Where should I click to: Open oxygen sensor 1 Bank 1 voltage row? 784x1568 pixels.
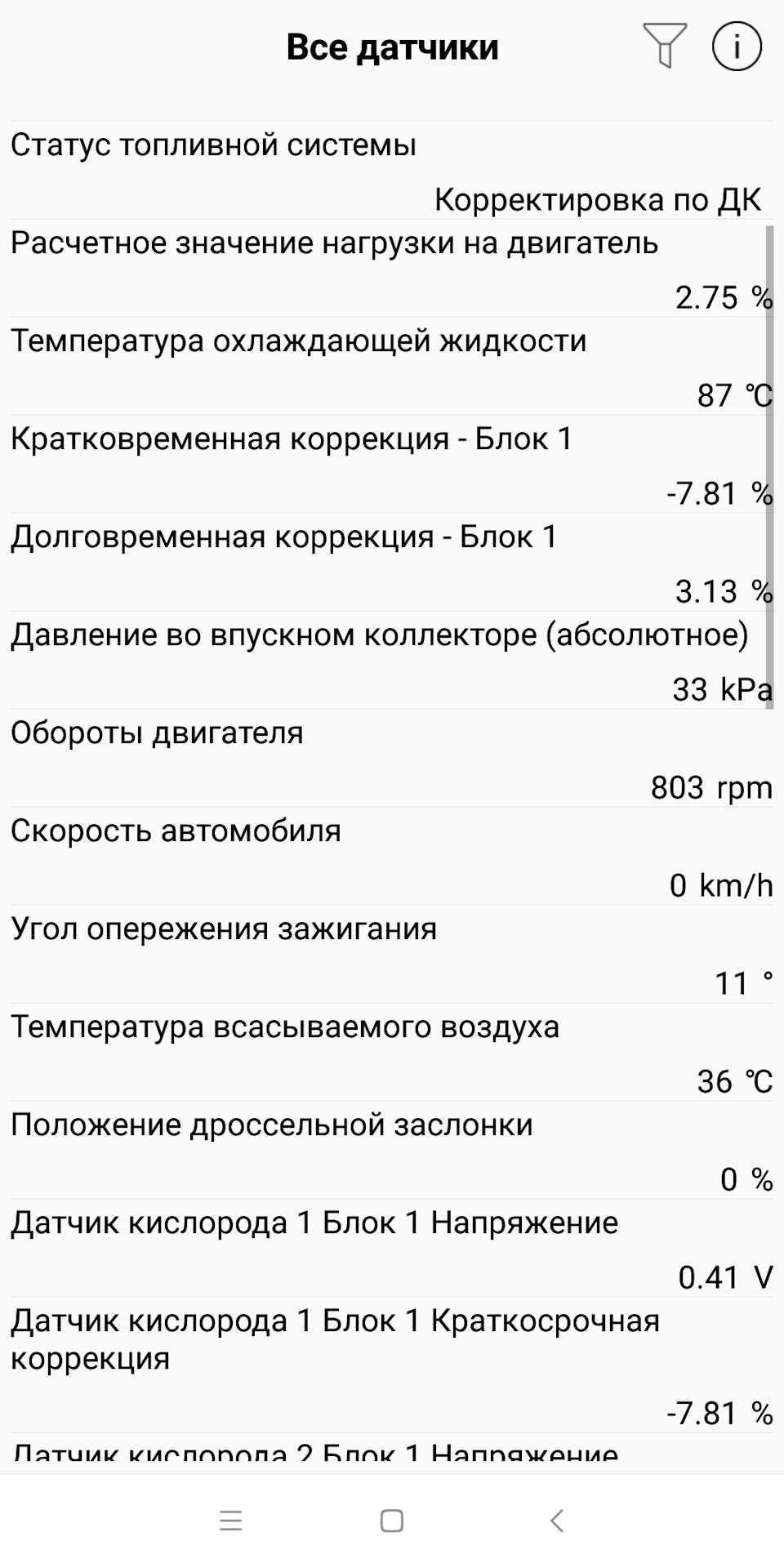click(x=392, y=1249)
